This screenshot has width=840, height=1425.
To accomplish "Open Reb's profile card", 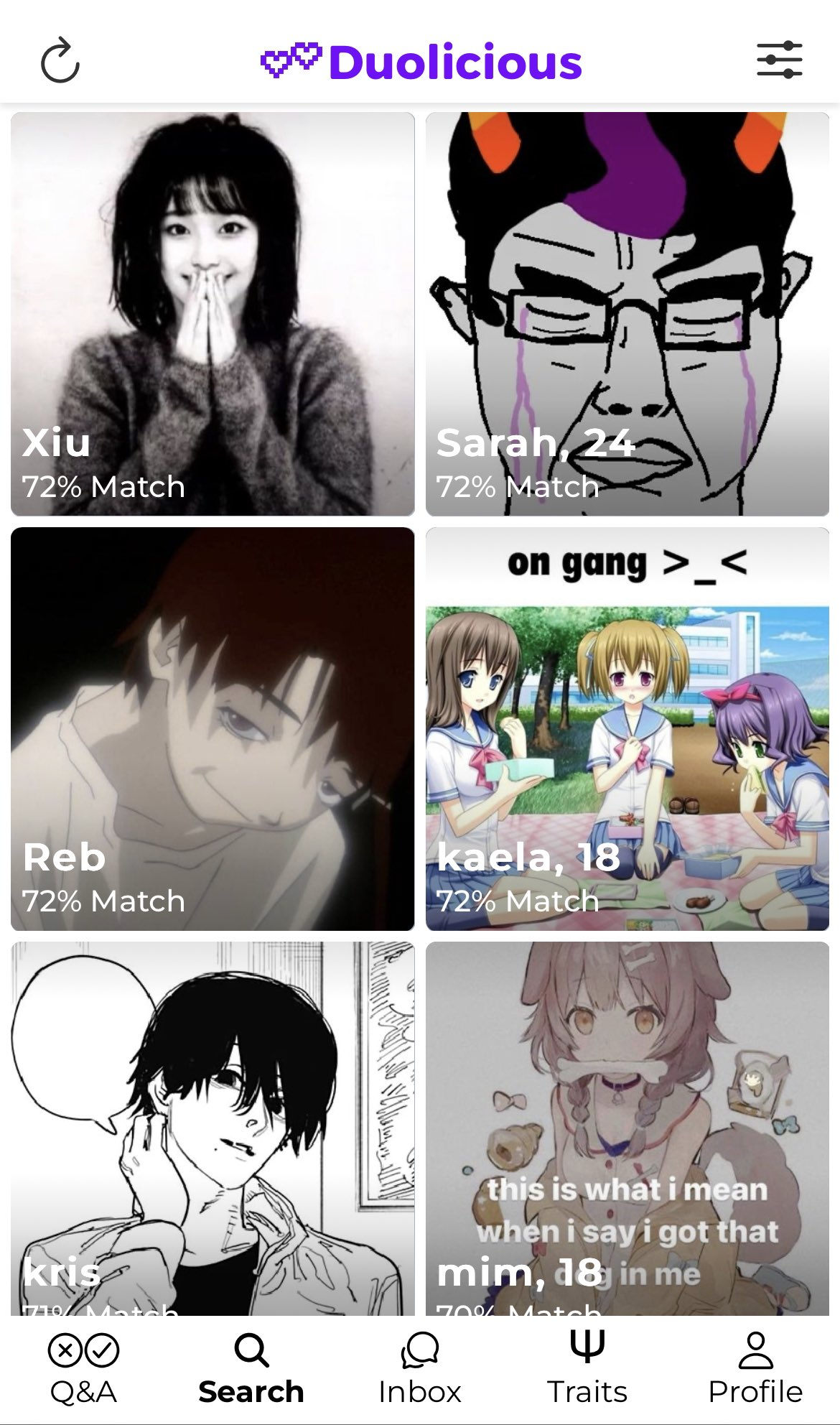I will pos(213,729).
